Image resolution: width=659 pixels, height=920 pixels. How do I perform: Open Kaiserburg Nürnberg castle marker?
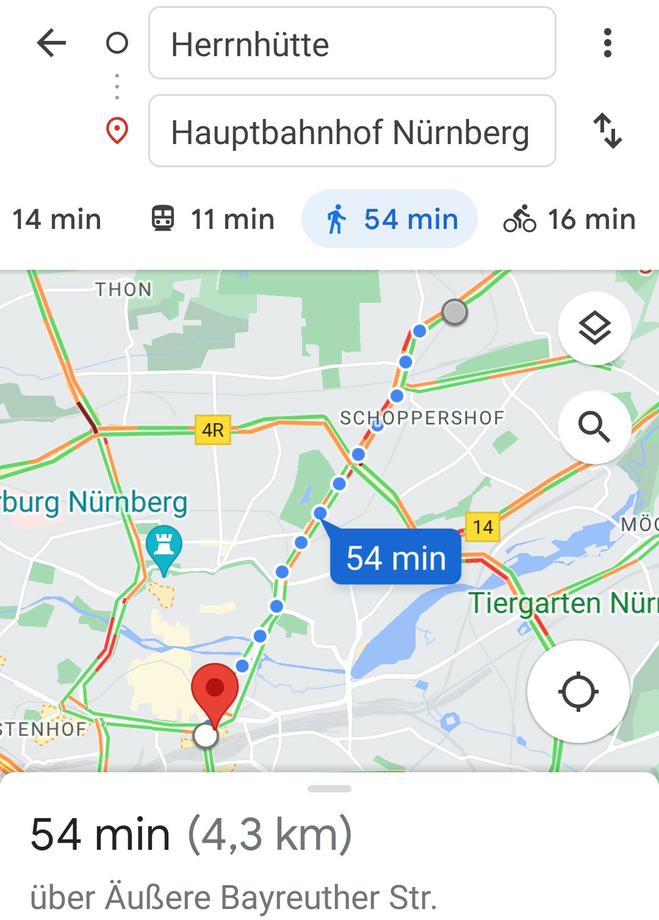click(163, 547)
